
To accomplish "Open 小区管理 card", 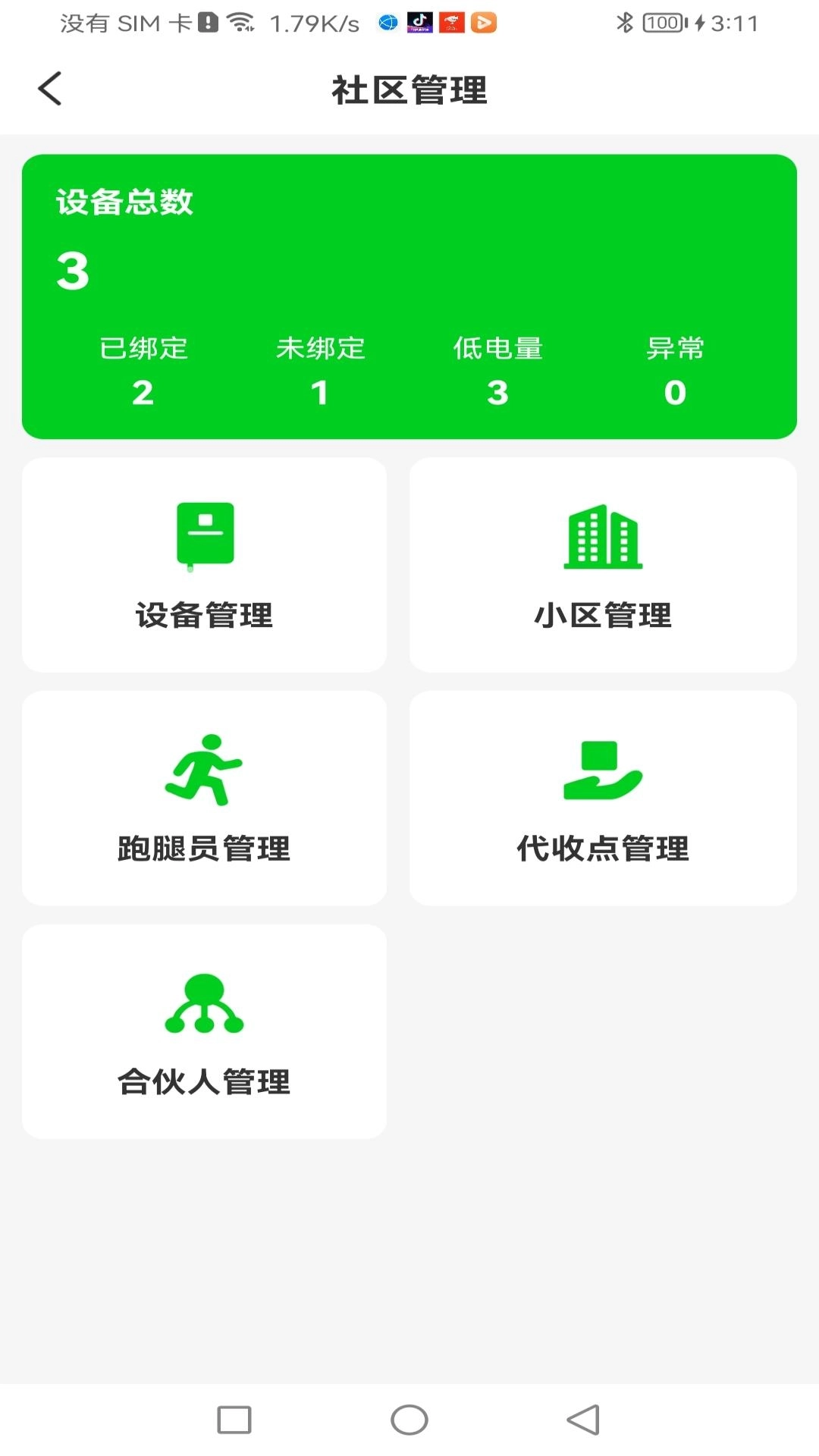I will click(603, 565).
